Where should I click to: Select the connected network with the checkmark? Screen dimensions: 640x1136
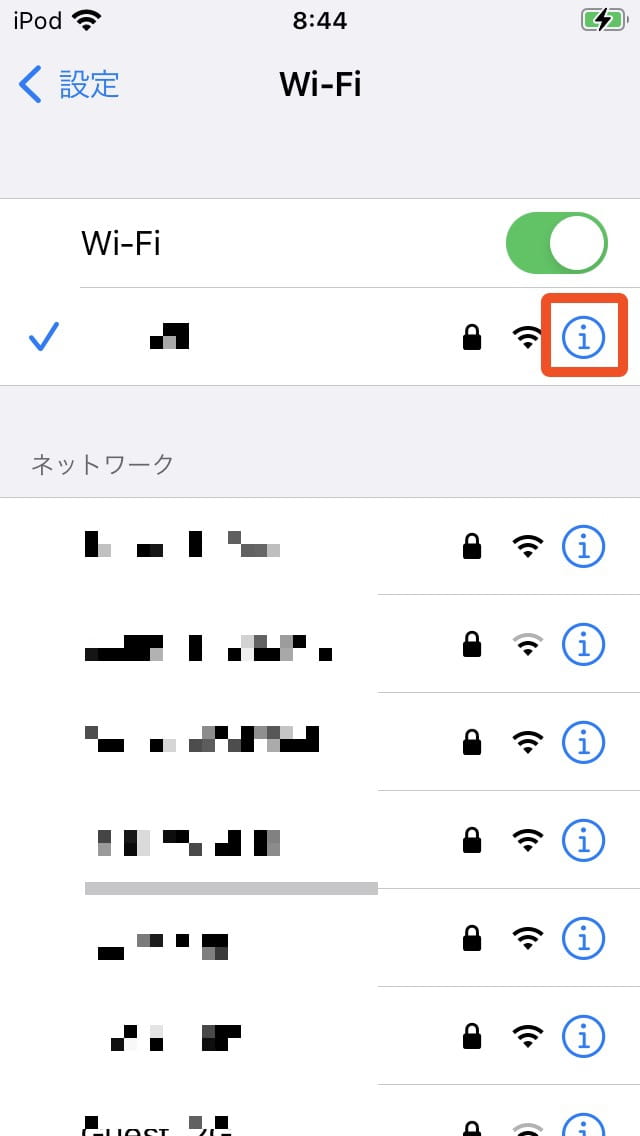pos(320,337)
